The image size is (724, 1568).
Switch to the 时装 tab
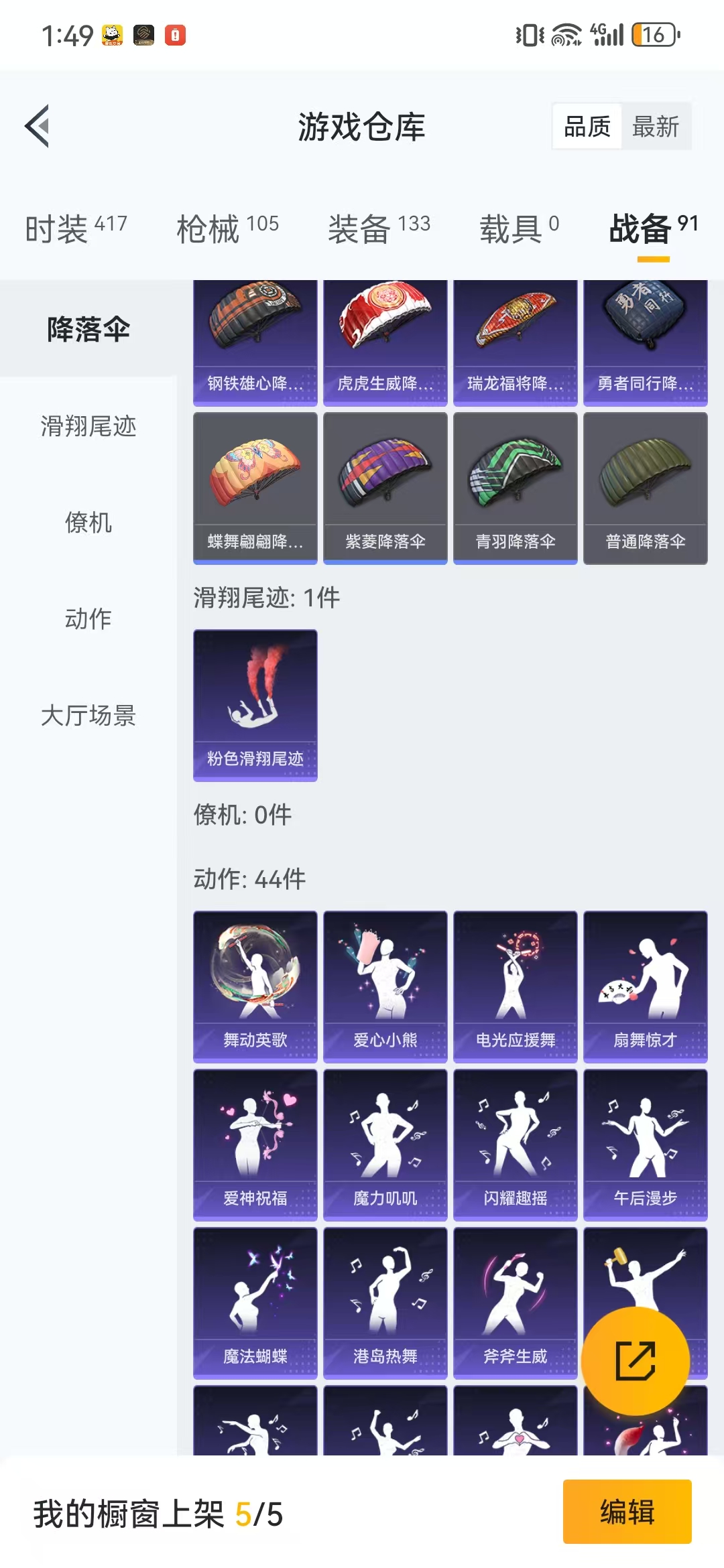(x=76, y=228)
